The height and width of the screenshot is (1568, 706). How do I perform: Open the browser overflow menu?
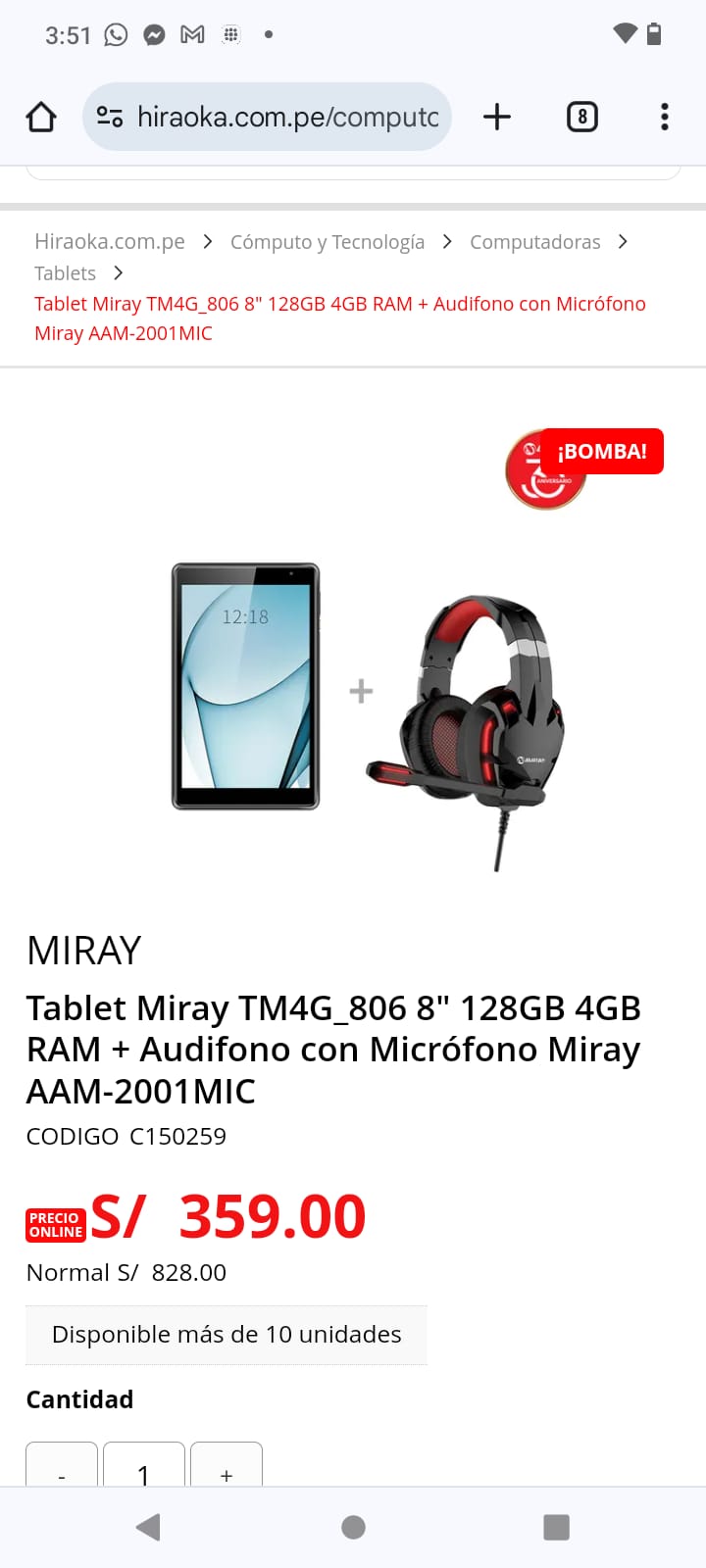pyautogui.click(x=664, y=118)
